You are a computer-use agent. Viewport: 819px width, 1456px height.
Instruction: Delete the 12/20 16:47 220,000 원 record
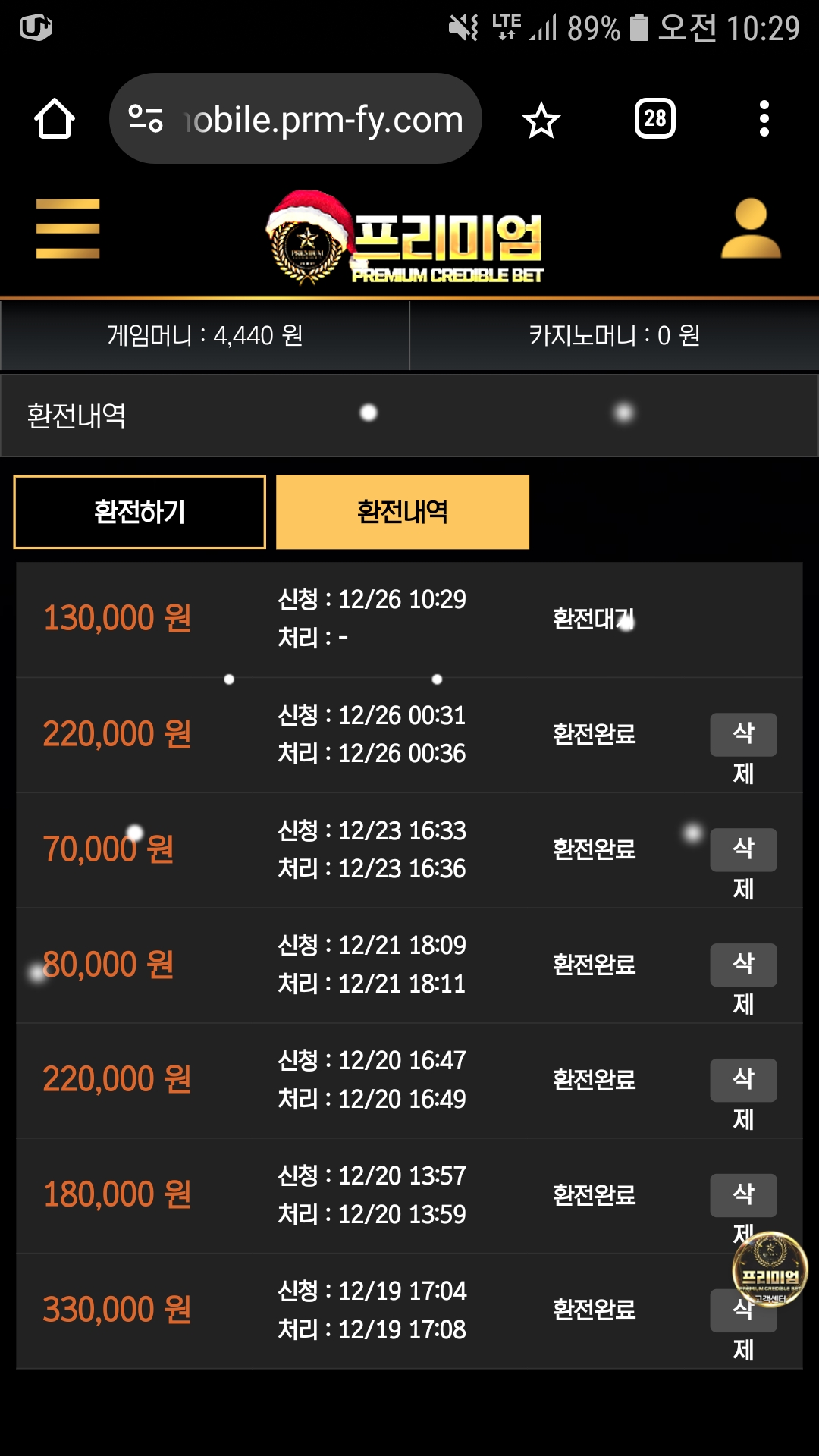click(743, 1081)
